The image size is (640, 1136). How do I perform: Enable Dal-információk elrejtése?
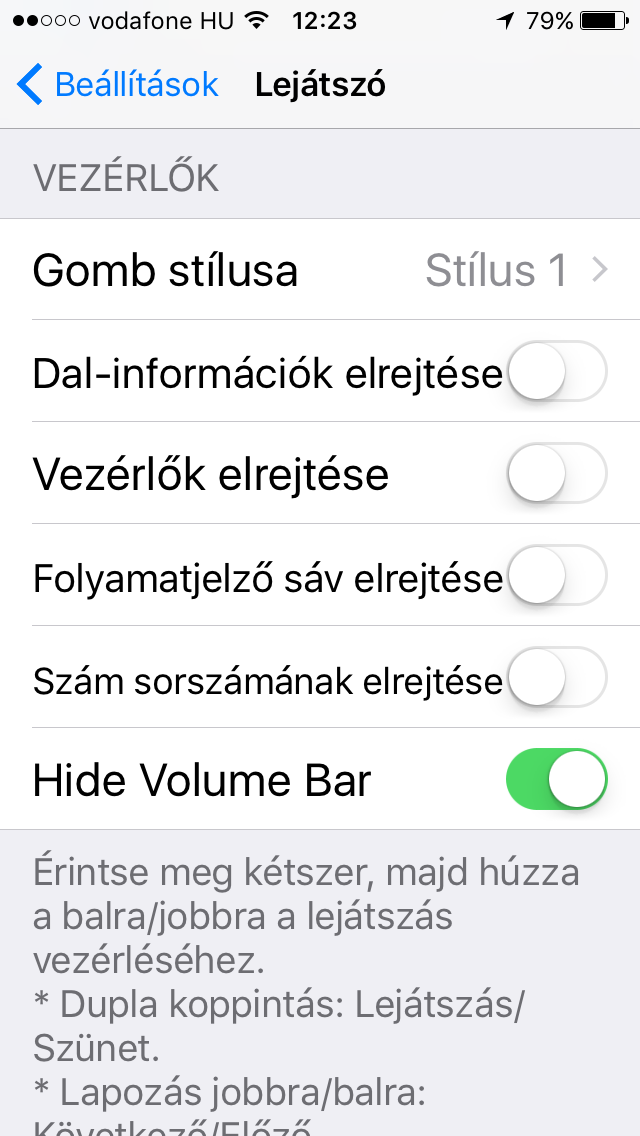[556, 372]
